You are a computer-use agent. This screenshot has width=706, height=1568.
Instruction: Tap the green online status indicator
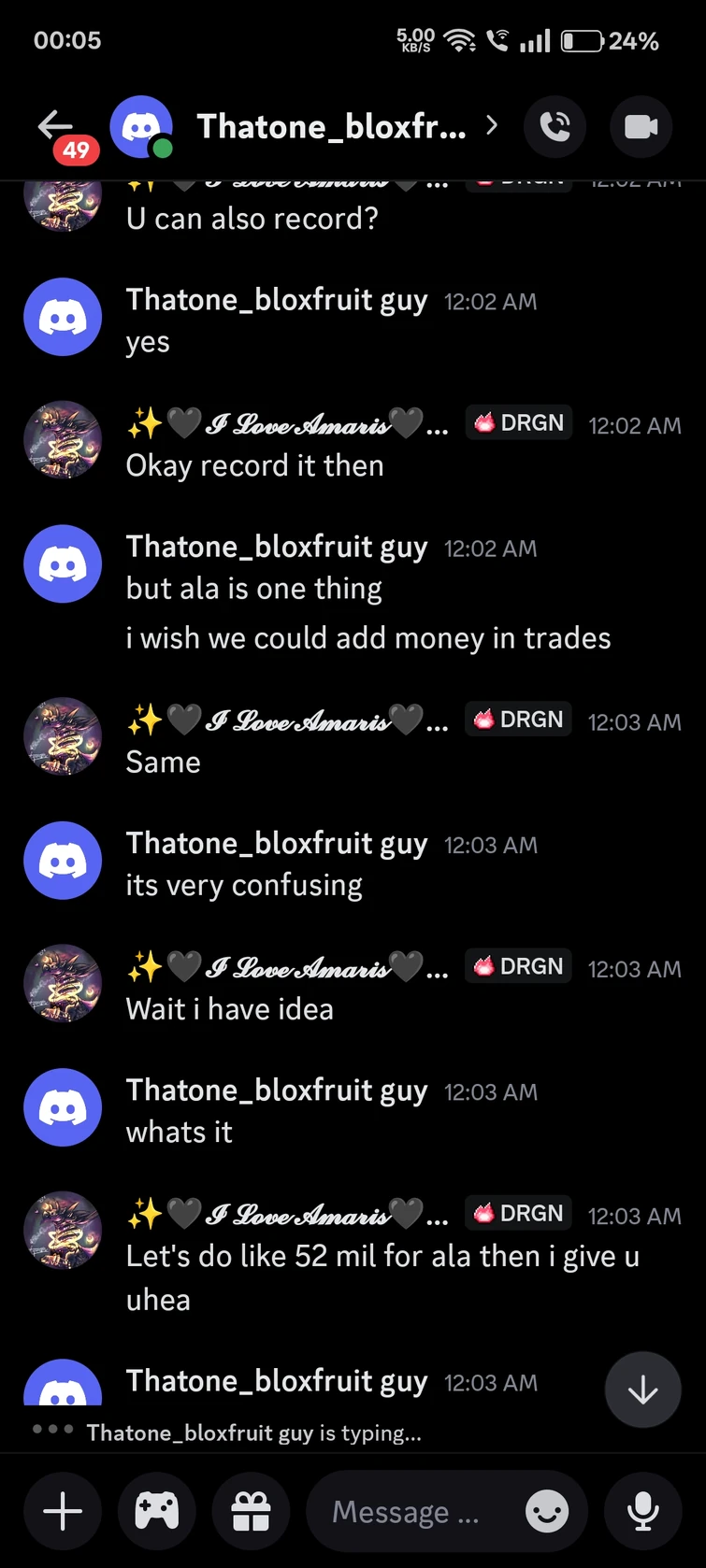click(162, 148)
